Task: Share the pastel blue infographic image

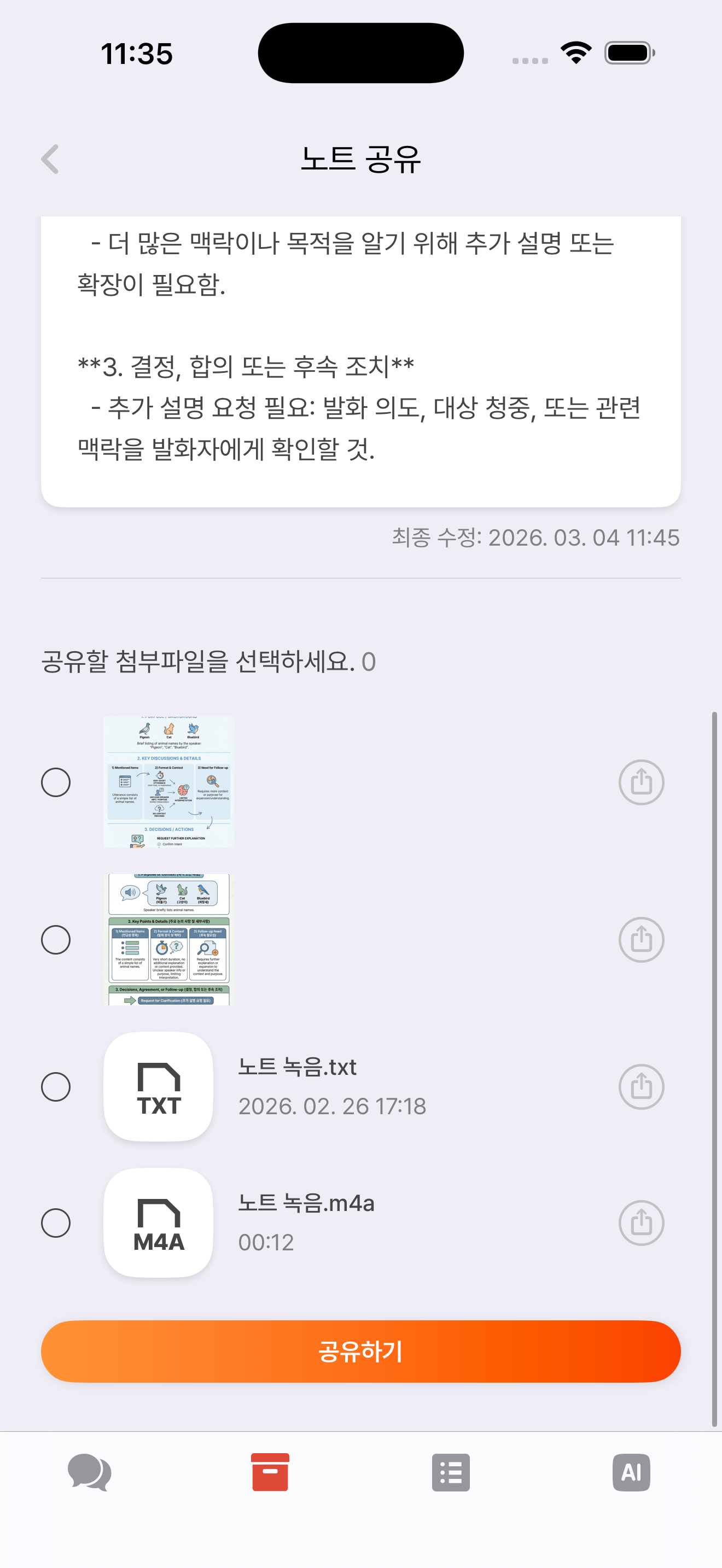Action: click(x=641, y=782)
